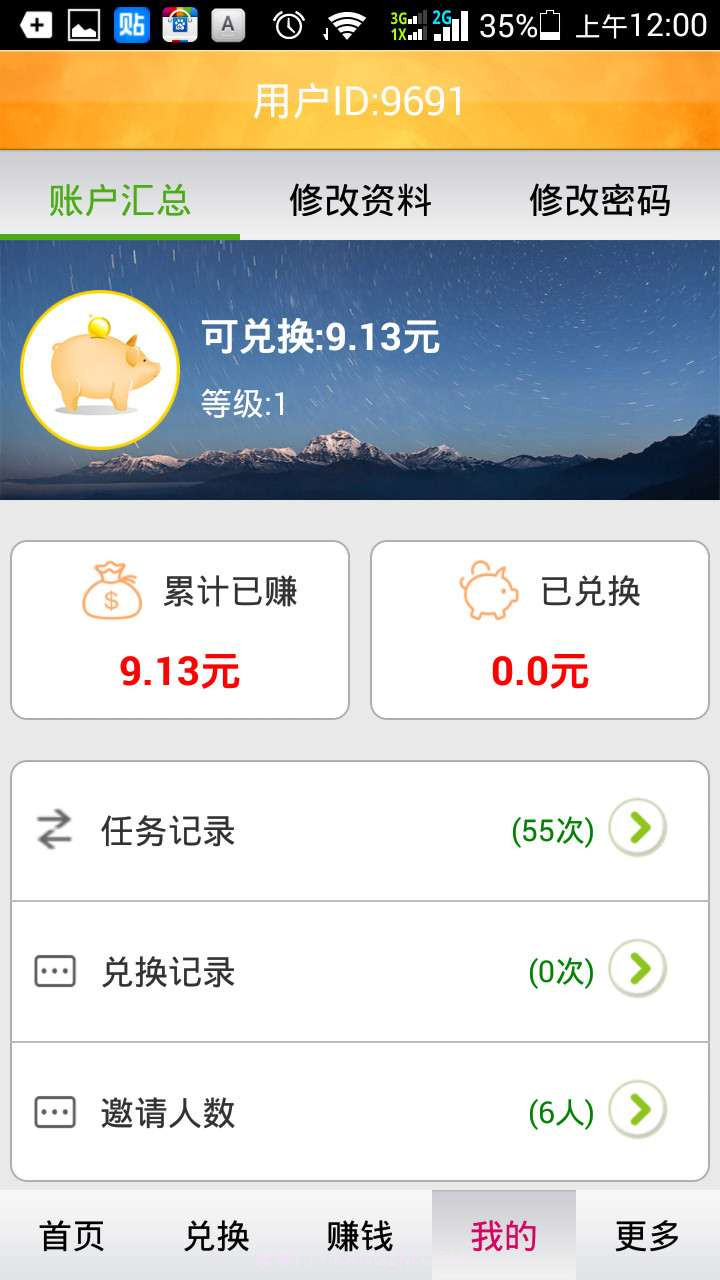Switch to the 修改资料 tab

pos(362,200)
